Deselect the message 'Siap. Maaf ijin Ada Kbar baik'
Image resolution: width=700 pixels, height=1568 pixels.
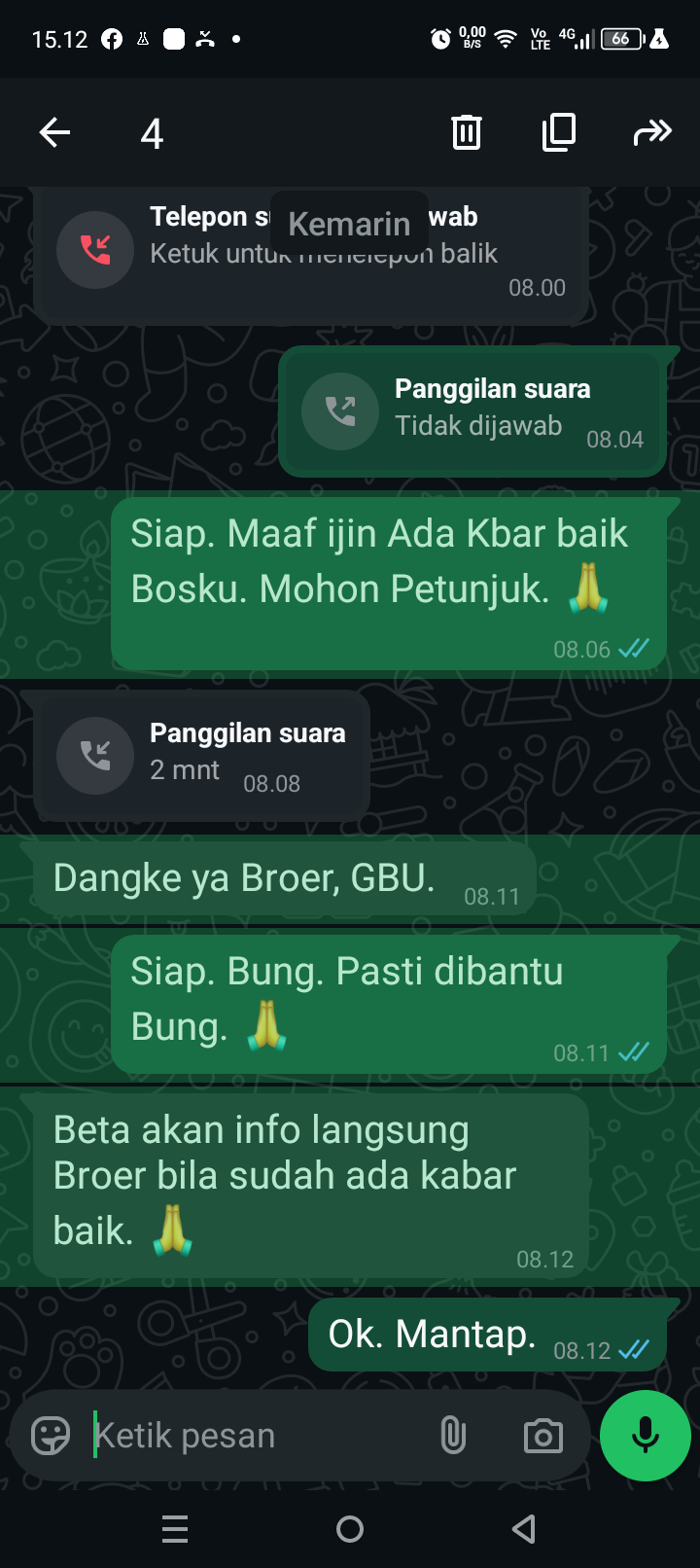(x=389, y=582)
